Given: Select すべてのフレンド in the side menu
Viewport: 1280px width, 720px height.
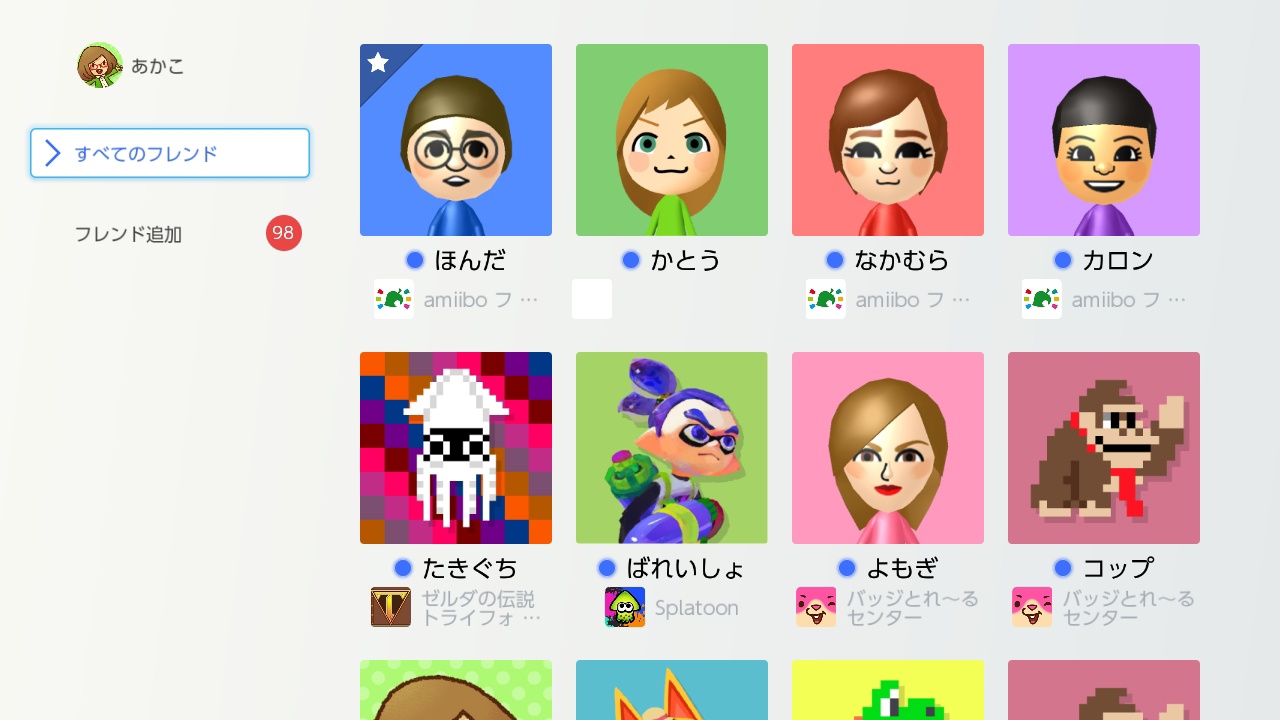Looking at the screenshot, I should (x=170, y=153).
